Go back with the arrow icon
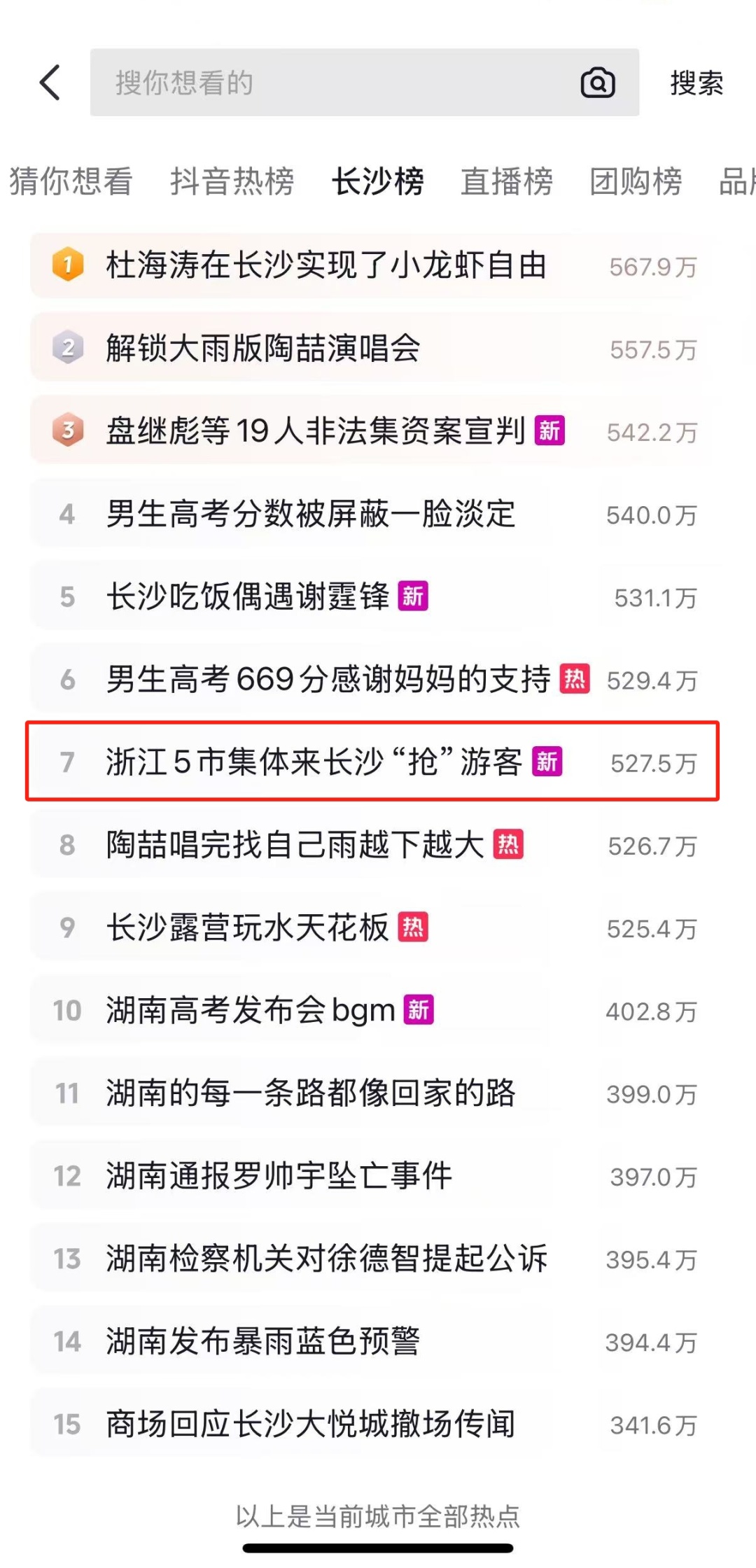Image resolution: width=756 pixels, height=1568 pixels. 50,83
